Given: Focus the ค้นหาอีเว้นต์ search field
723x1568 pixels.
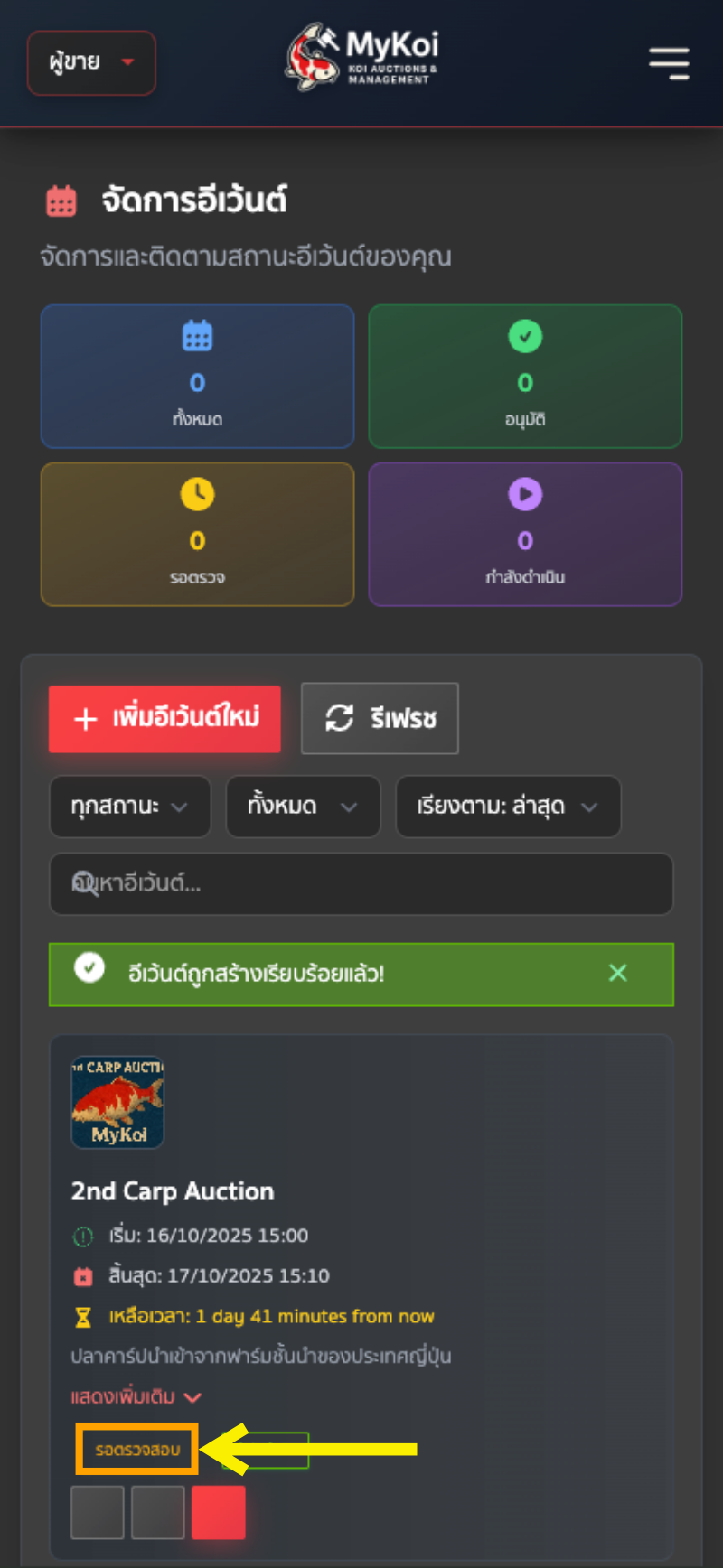Looking at the screenshot, I should [361, 883].
